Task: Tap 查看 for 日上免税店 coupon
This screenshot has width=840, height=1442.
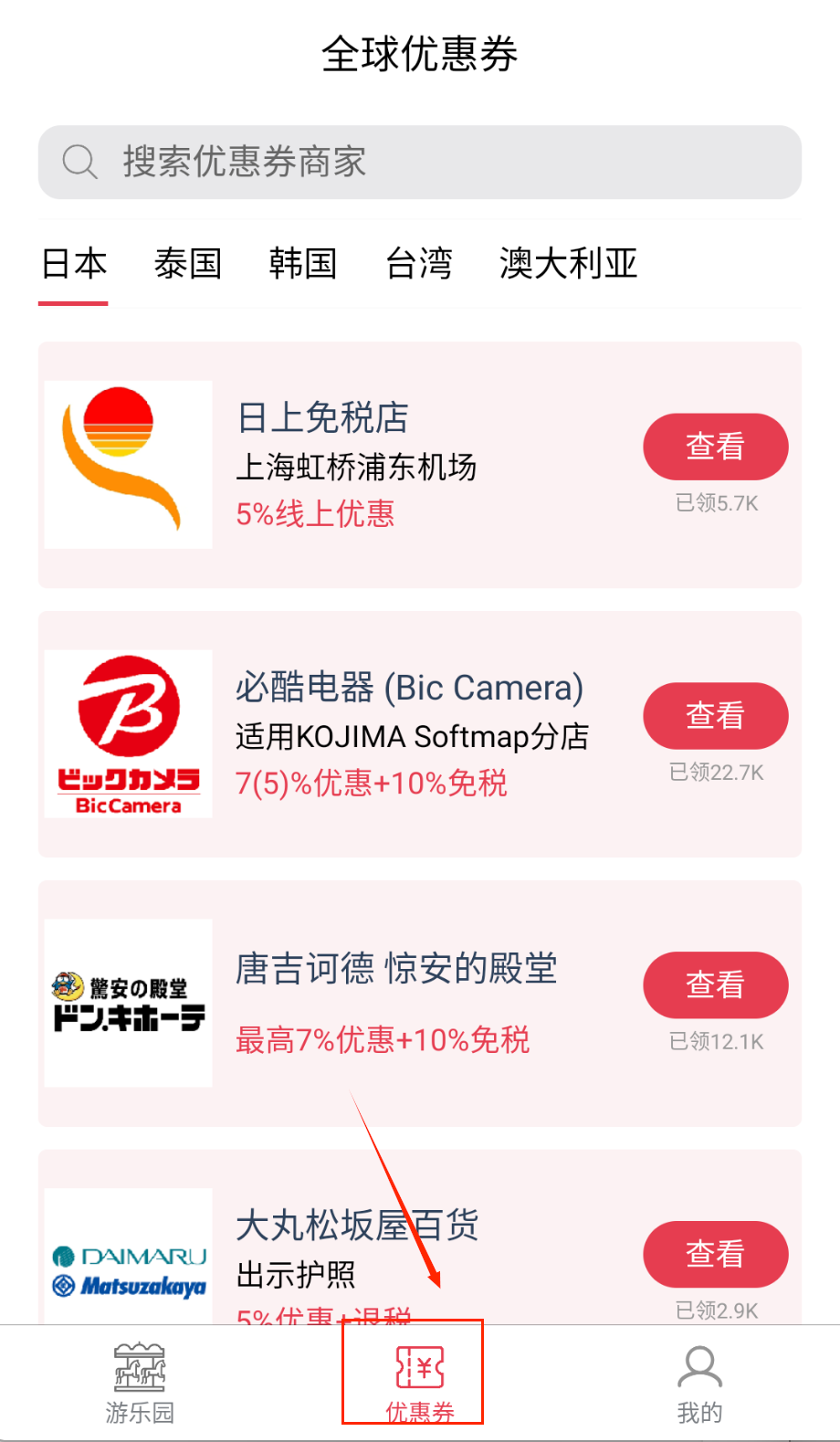Action: [715, 447]
